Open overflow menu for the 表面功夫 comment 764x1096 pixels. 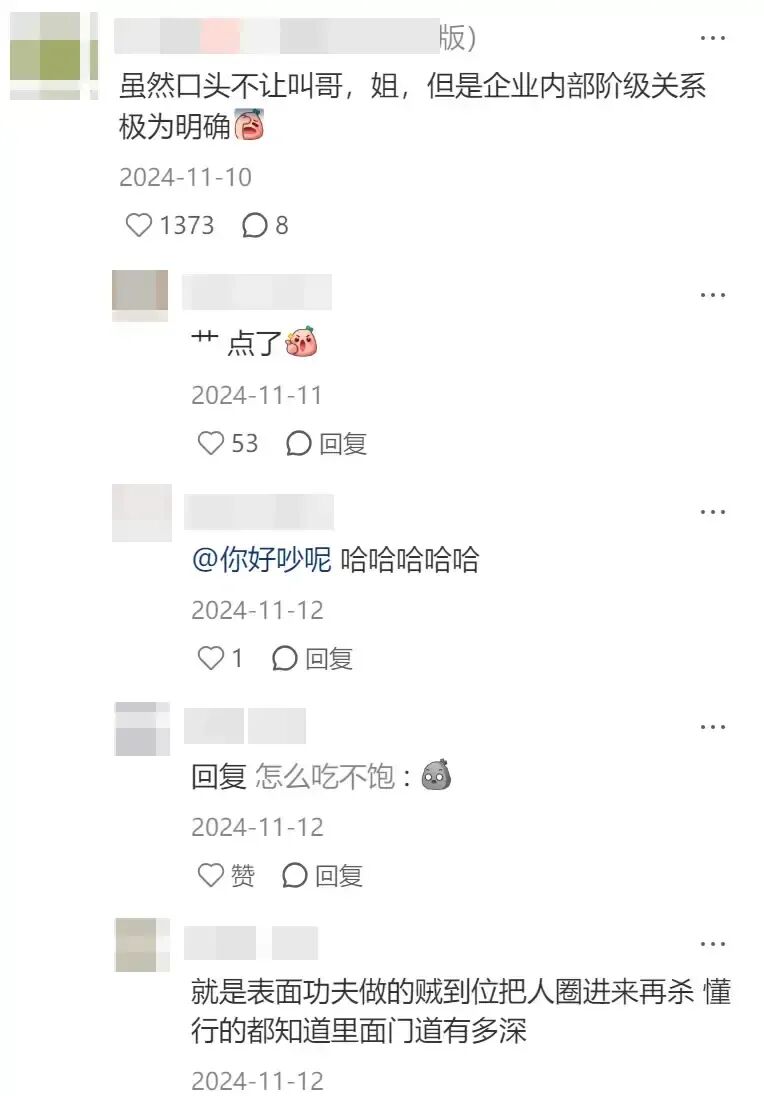pyautogui.click(x=712, y=943)
